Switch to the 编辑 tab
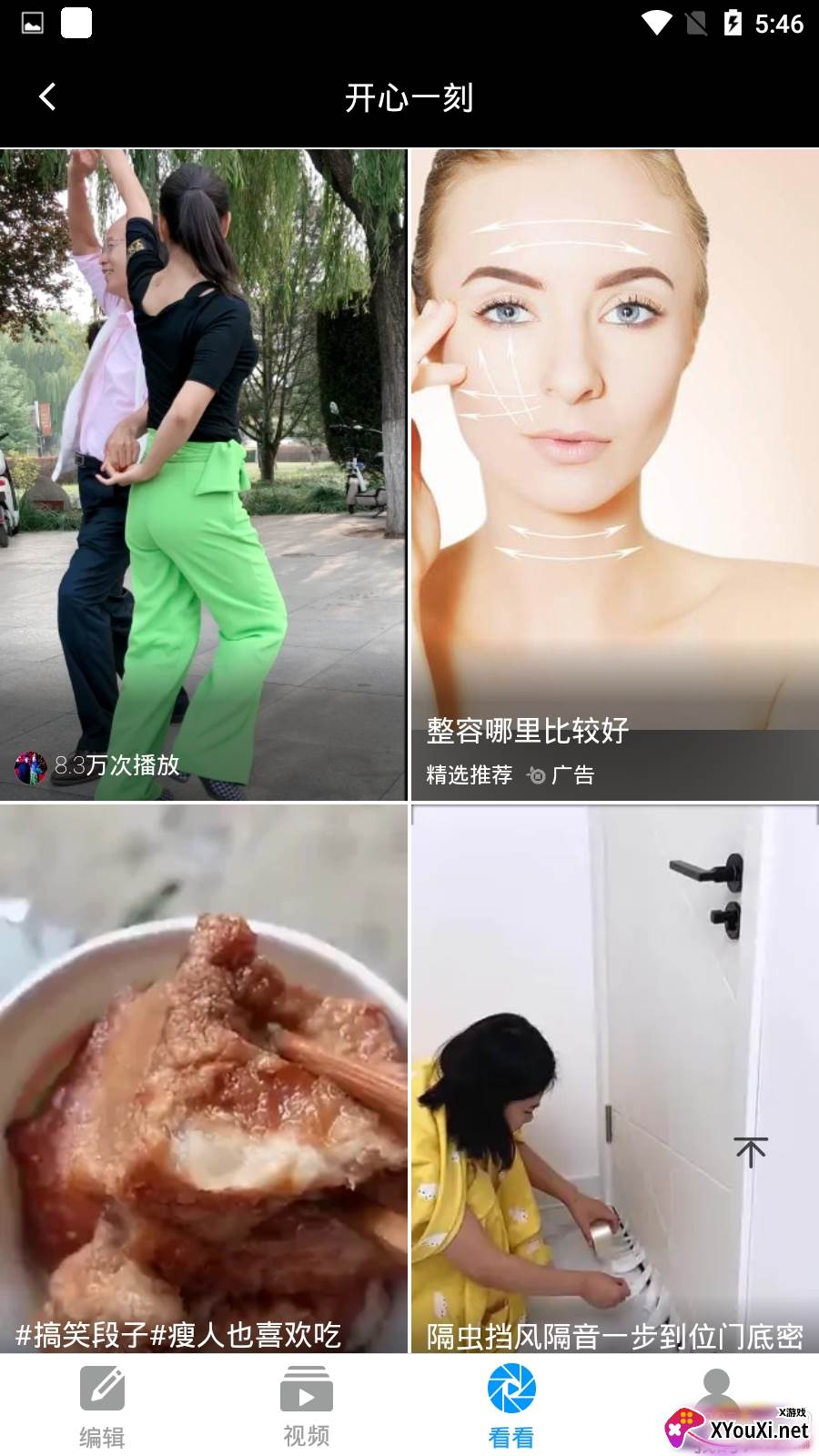 (102, 1406)
